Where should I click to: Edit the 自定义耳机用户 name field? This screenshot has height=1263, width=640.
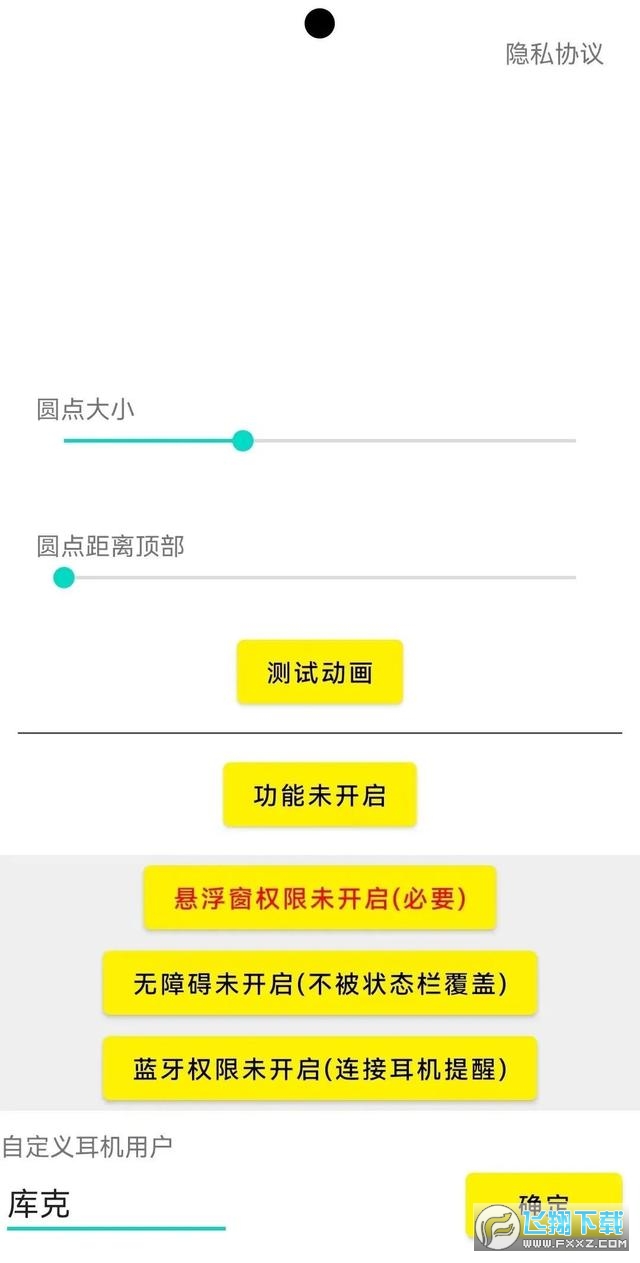tap(116, 1204)
